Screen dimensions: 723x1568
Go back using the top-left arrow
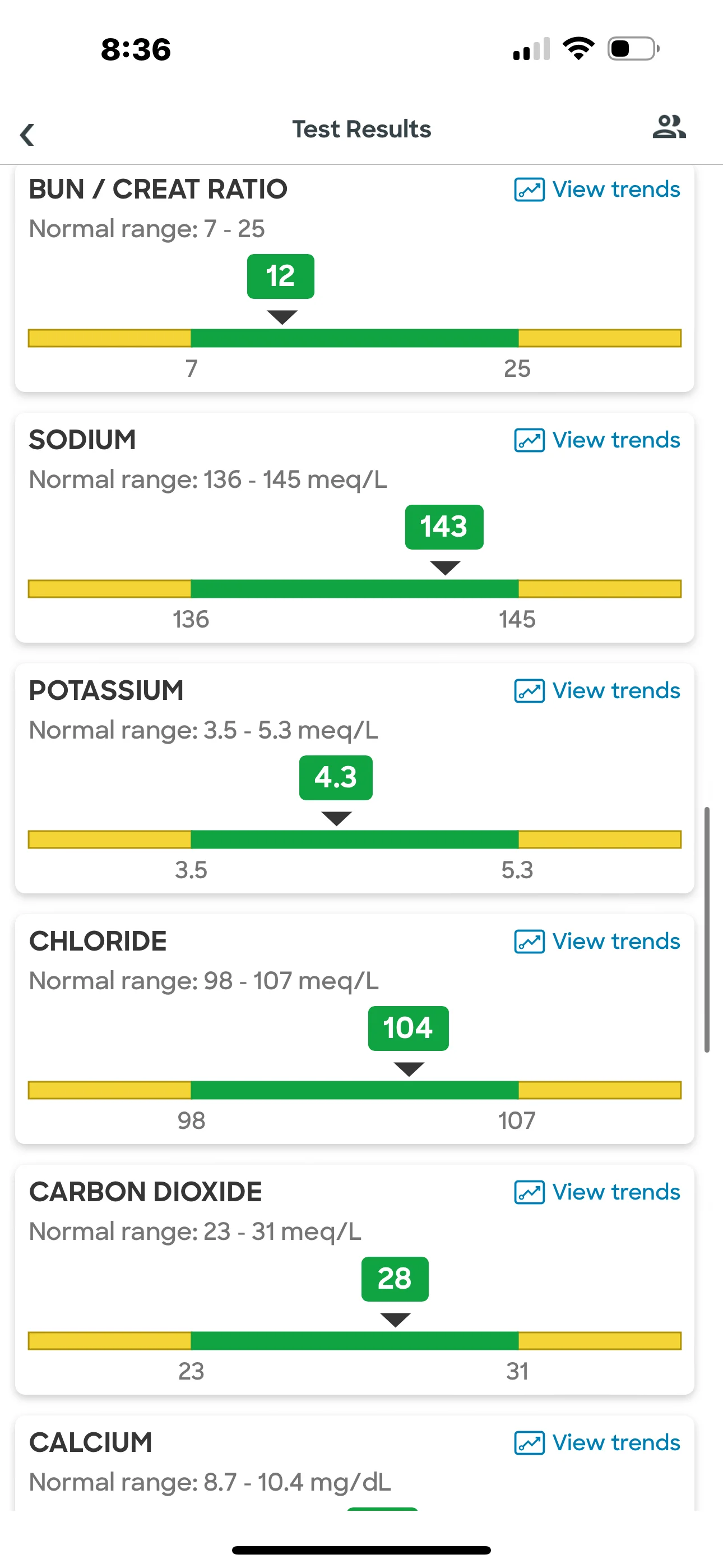[27, 135]
